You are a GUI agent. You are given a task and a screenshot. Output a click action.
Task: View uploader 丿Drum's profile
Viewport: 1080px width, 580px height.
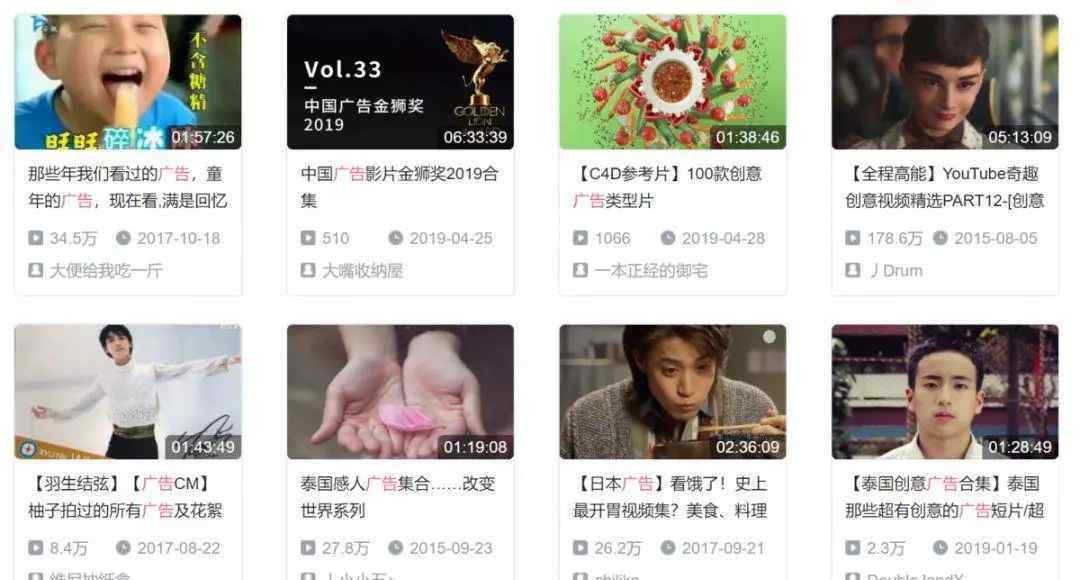point(895,270)
